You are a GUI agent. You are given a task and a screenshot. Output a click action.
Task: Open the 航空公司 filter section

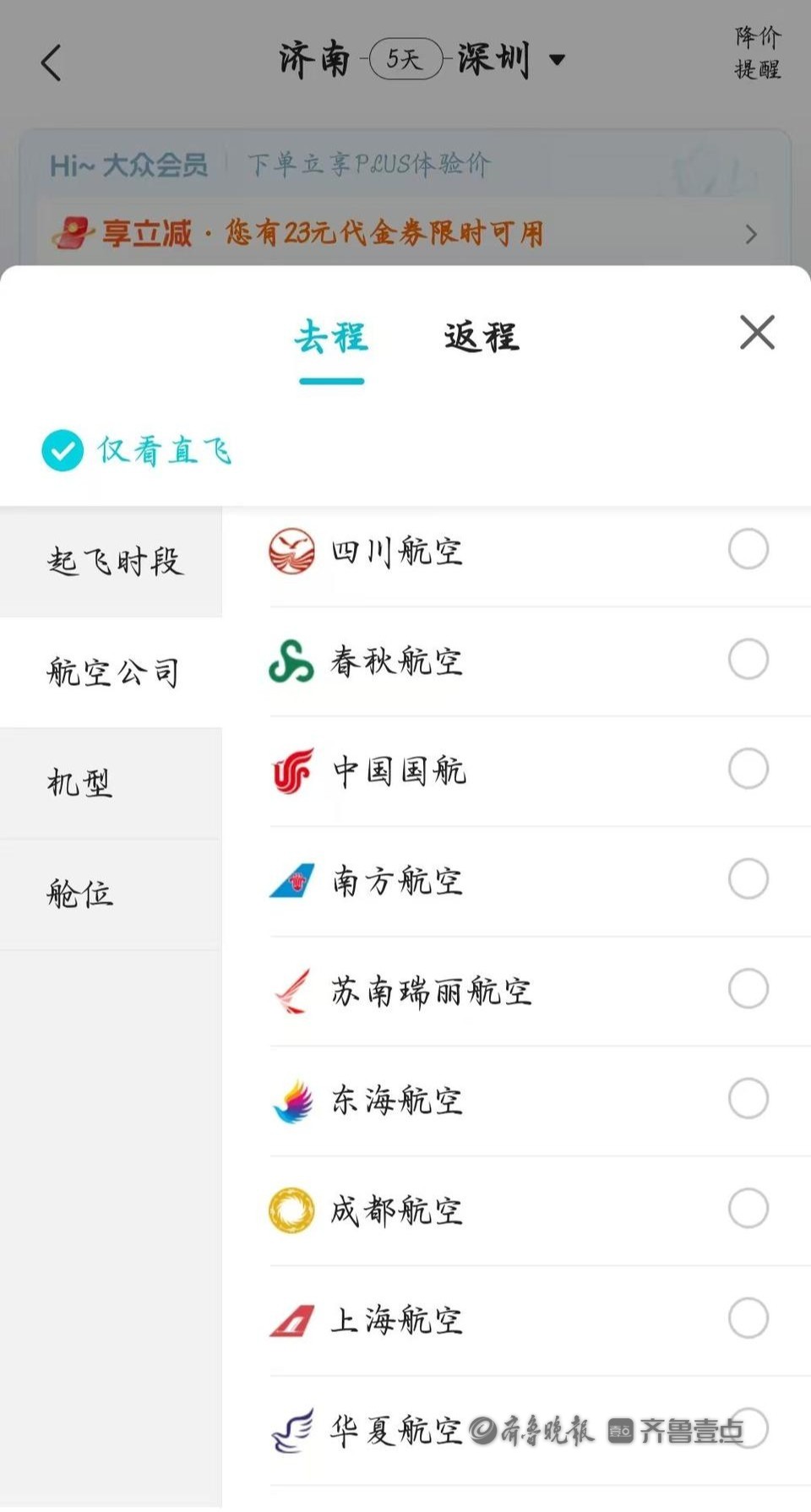click(x=111, y=672)
